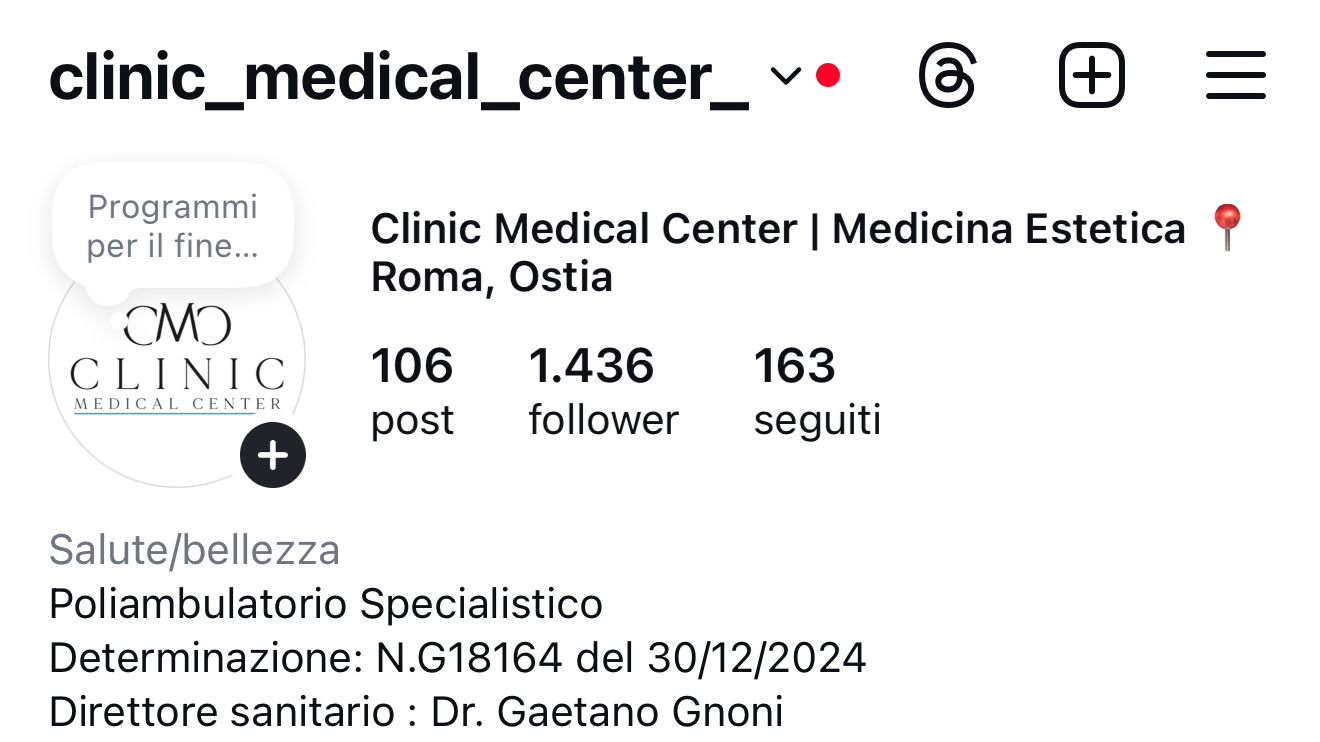The height and width of the screenshot is (742, 1320).
Task: Open the hamburger menu
Action: point(1236,76)
